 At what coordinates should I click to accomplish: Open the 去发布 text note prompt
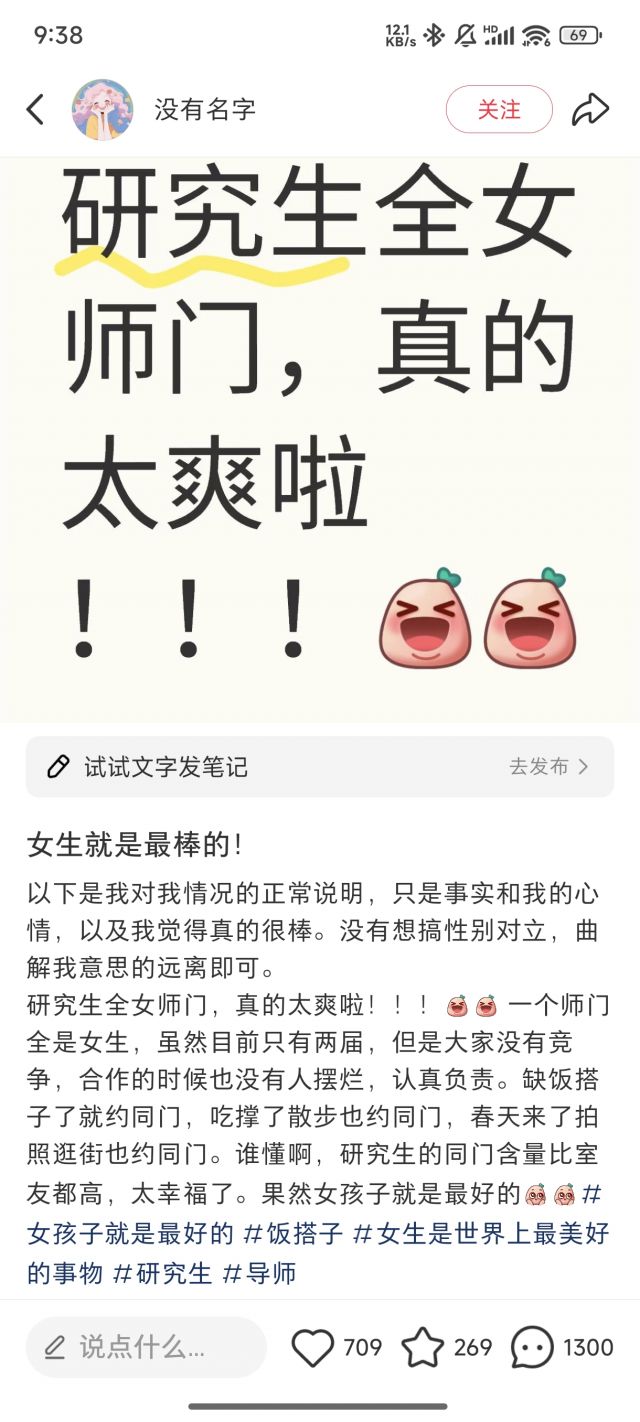click(x=548, y=767)
